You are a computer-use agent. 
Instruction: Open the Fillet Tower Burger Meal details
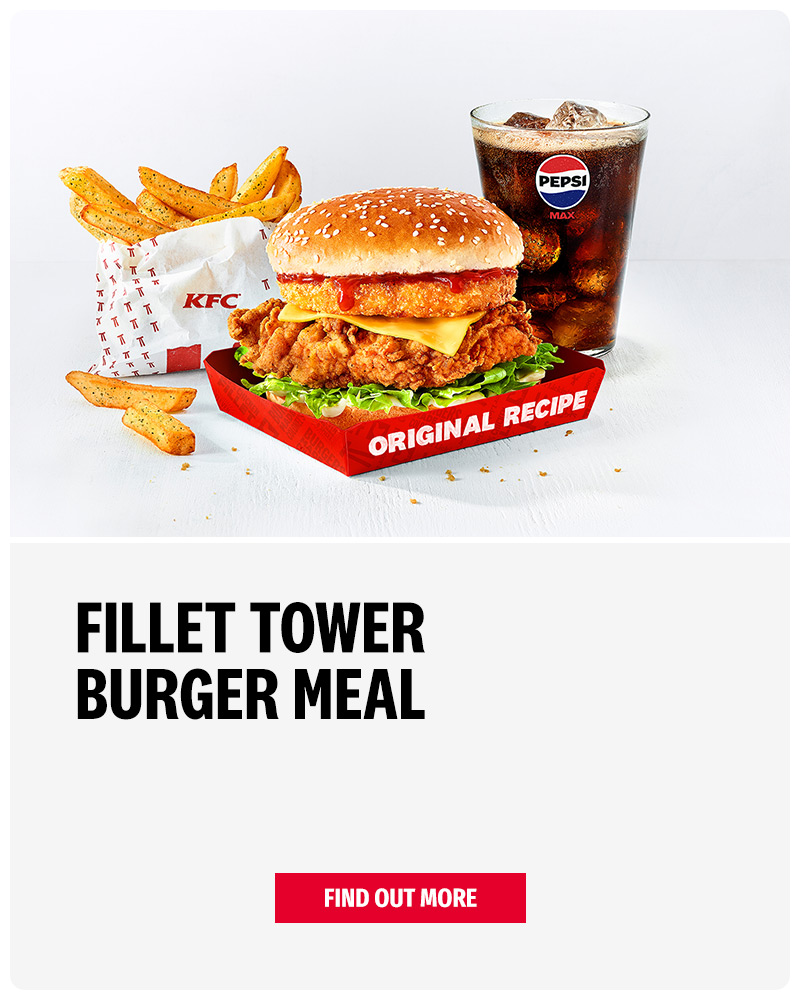click(400, 899)
